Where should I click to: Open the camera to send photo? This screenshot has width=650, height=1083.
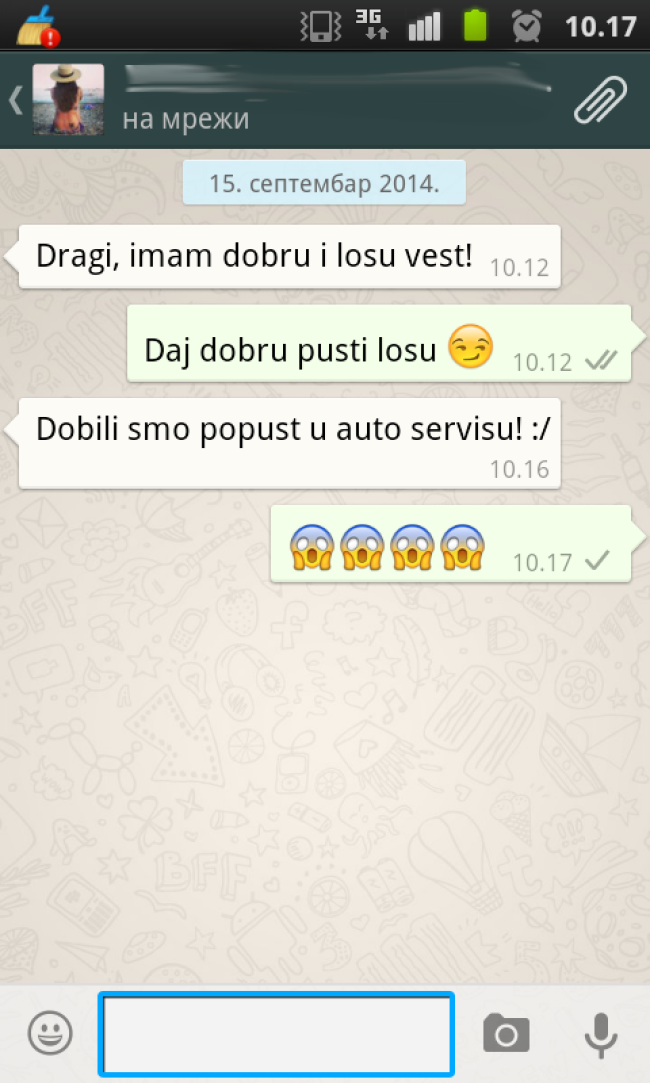pyautogui.click(x=506, y=1034)
